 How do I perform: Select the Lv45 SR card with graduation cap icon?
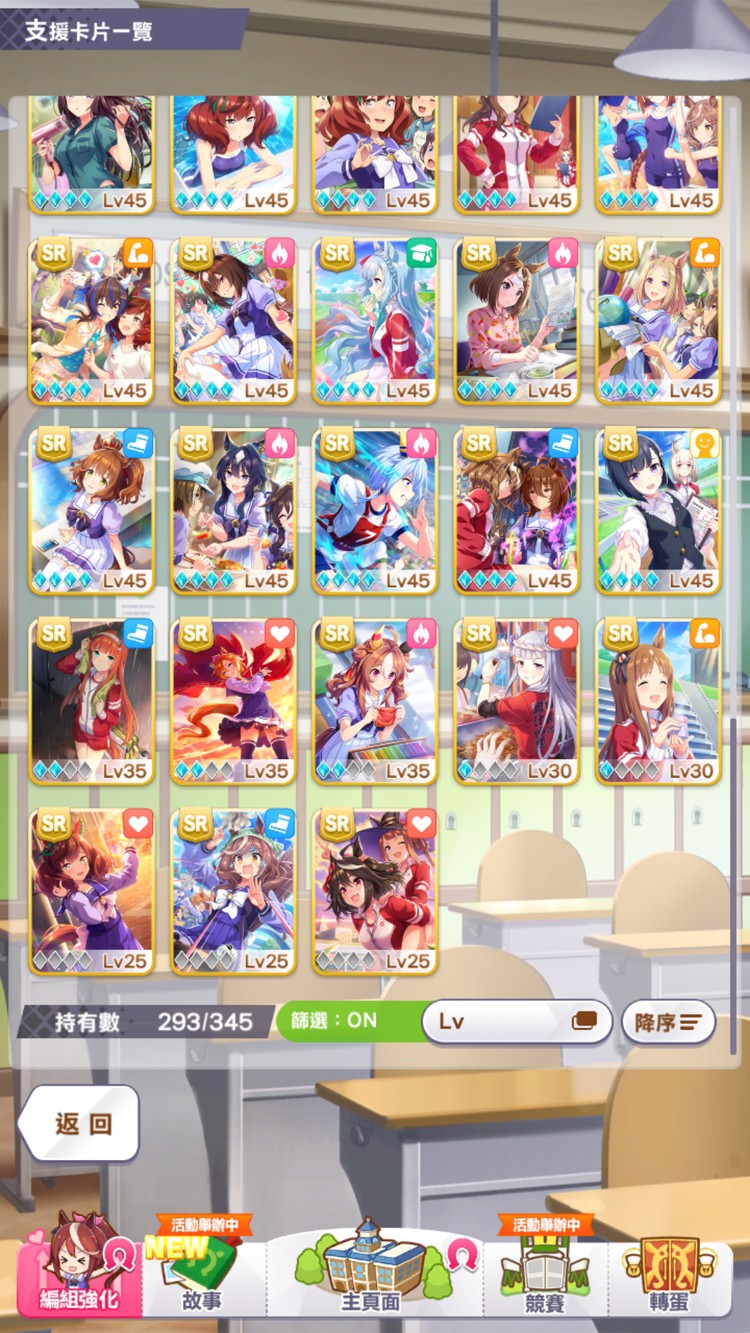pyautogui.click(x=374, y=320)
